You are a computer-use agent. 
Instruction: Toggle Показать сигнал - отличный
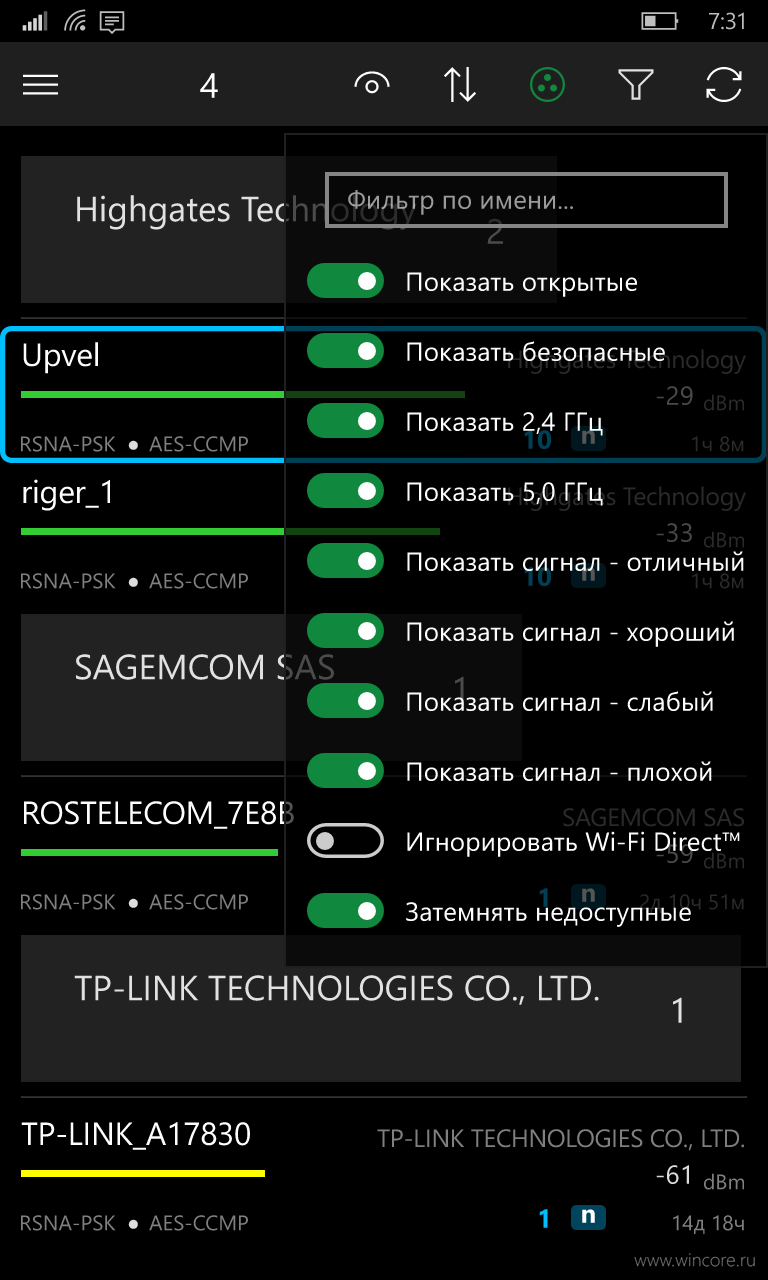(345, 561)
